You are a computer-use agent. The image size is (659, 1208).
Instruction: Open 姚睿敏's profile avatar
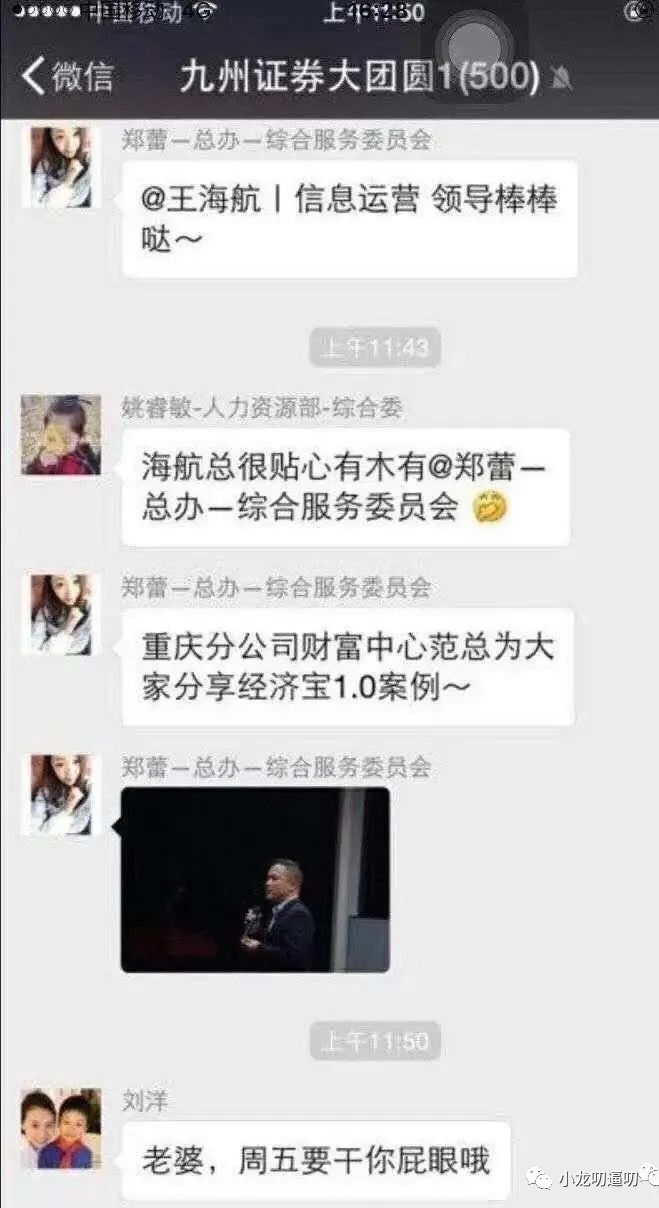pyautogui.click(x=61, y=434)
